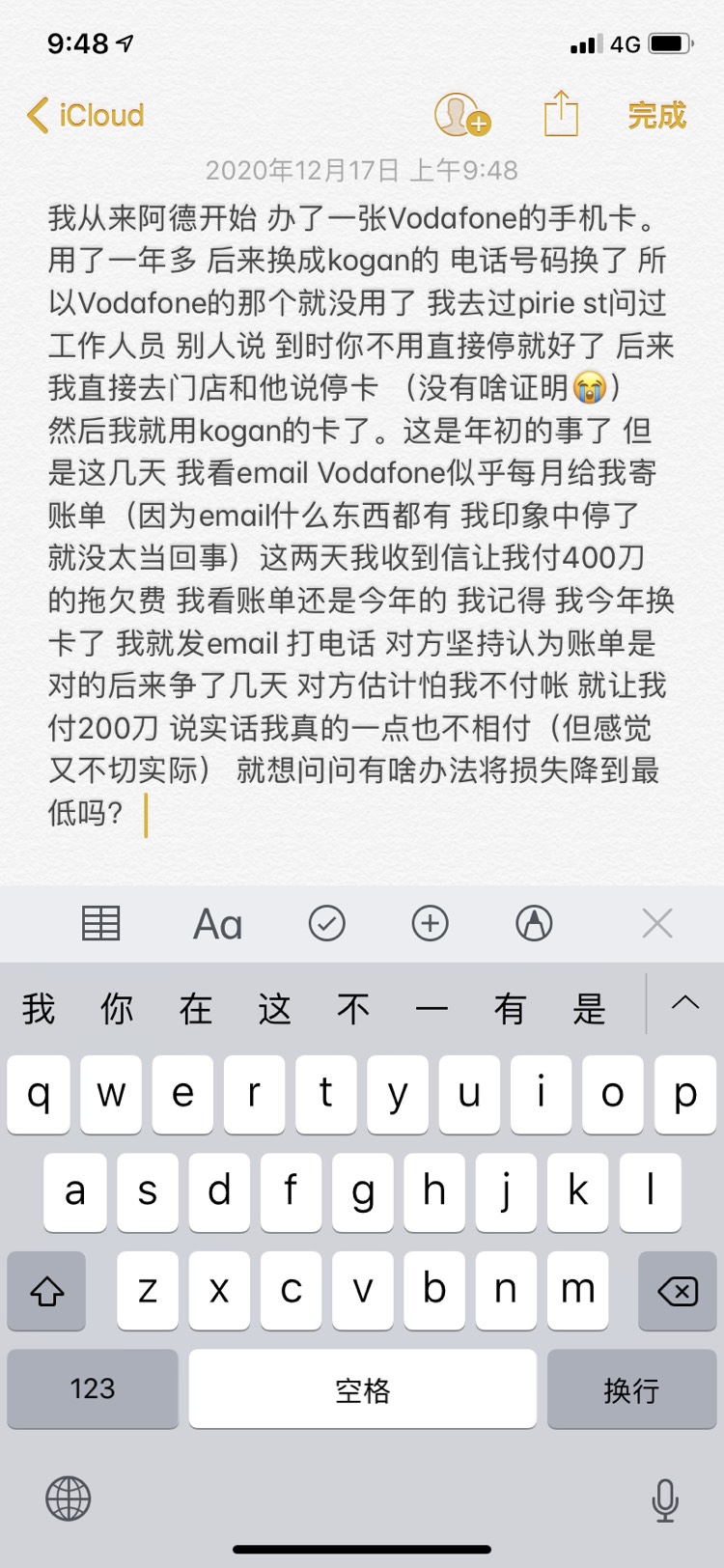Image resolution: width=724 pixels, height=1568 pixels.
Task: Tap the backspace key
Action: coord(677,1291)
